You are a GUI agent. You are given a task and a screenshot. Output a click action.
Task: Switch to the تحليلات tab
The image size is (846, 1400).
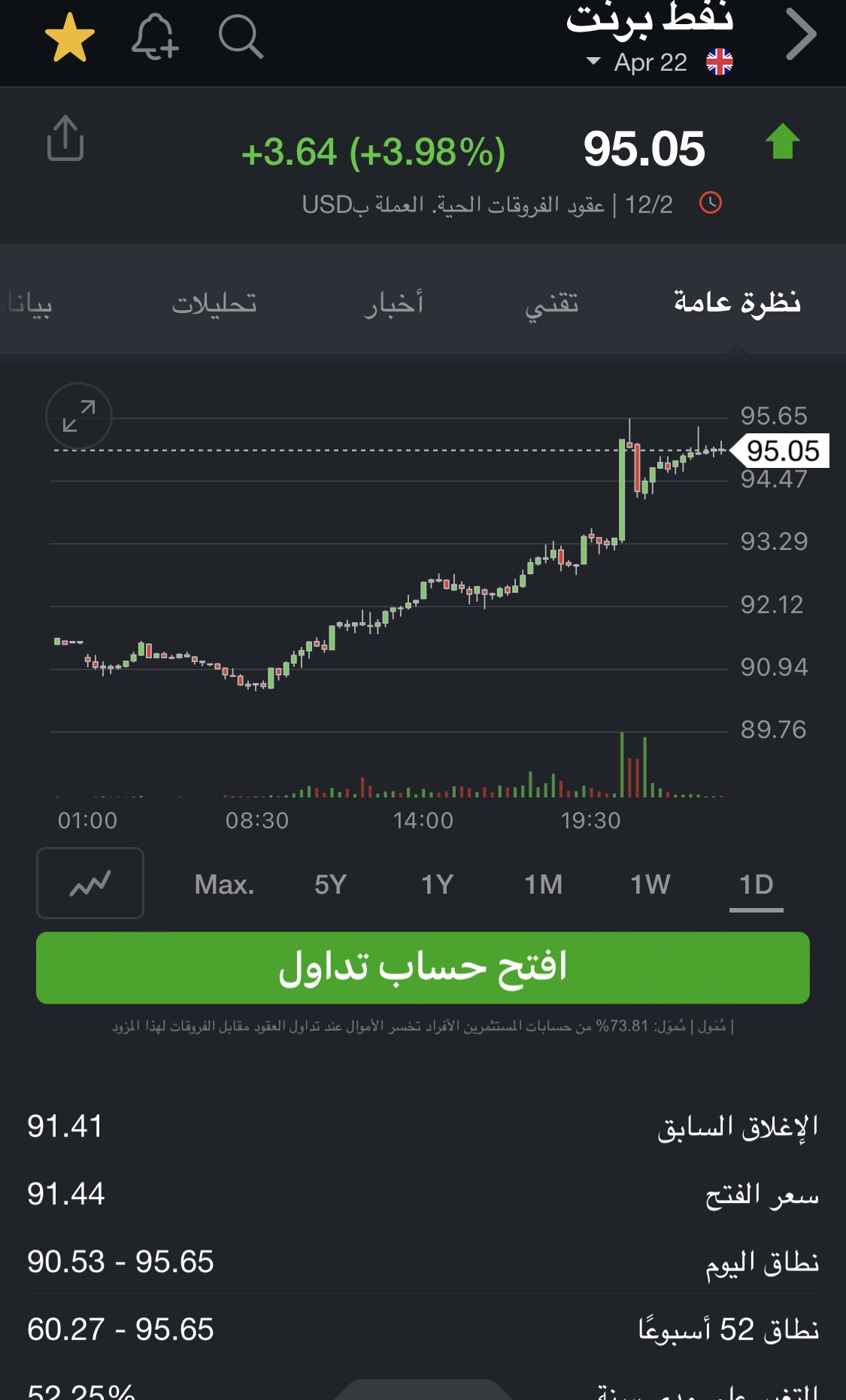click(214, 303)
